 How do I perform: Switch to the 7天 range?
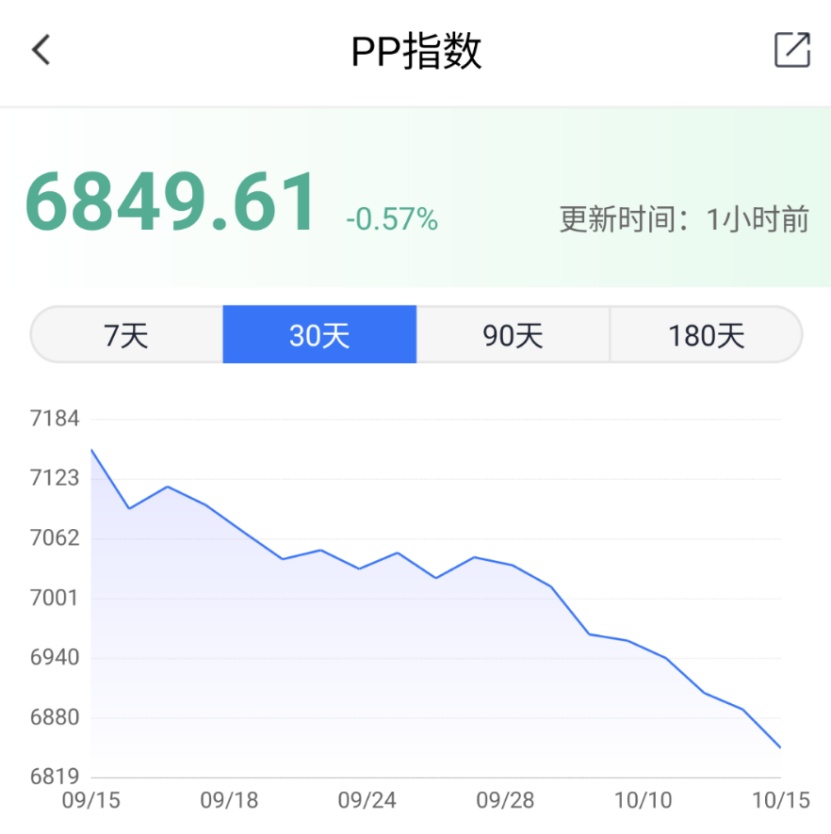(x=127, y=335)
